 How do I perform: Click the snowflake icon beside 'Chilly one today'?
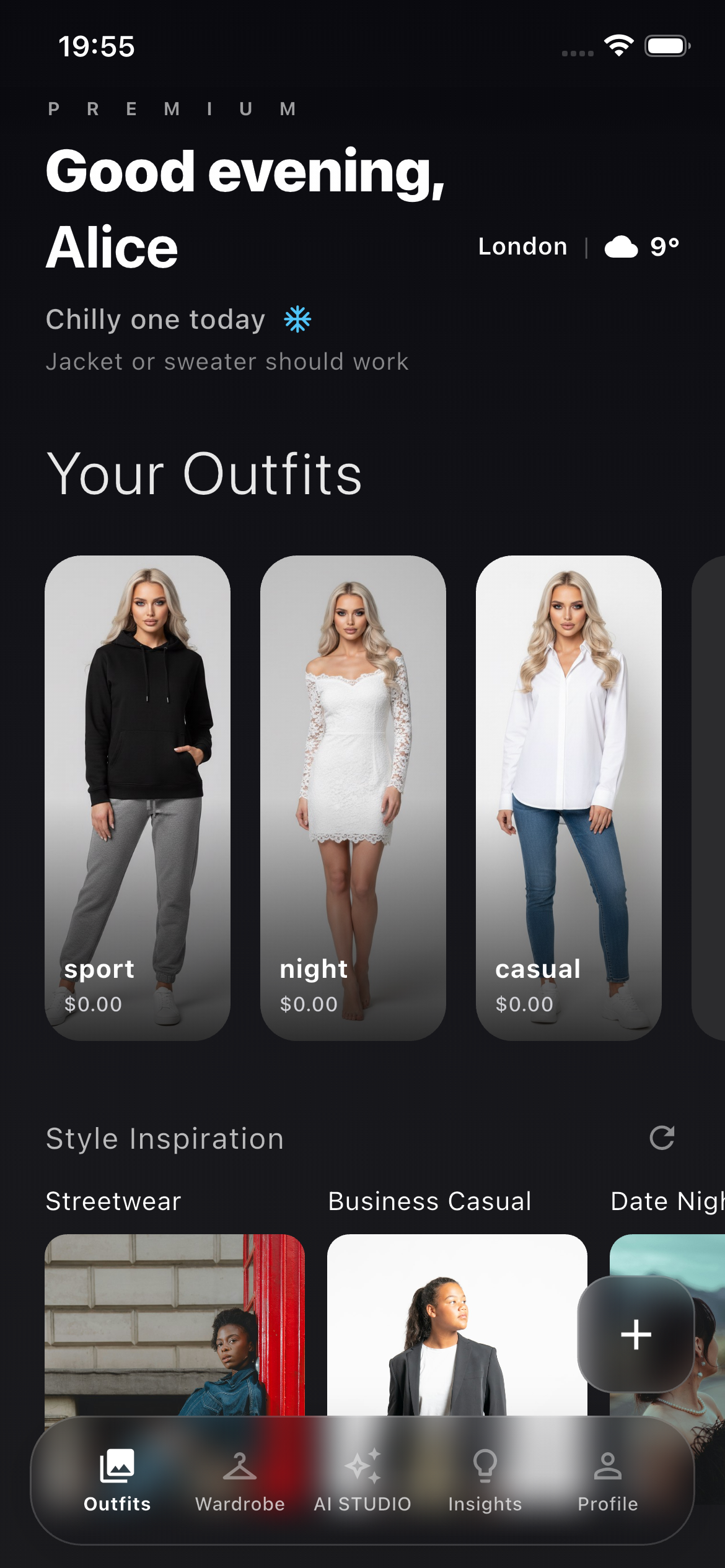tap(296, 319)
